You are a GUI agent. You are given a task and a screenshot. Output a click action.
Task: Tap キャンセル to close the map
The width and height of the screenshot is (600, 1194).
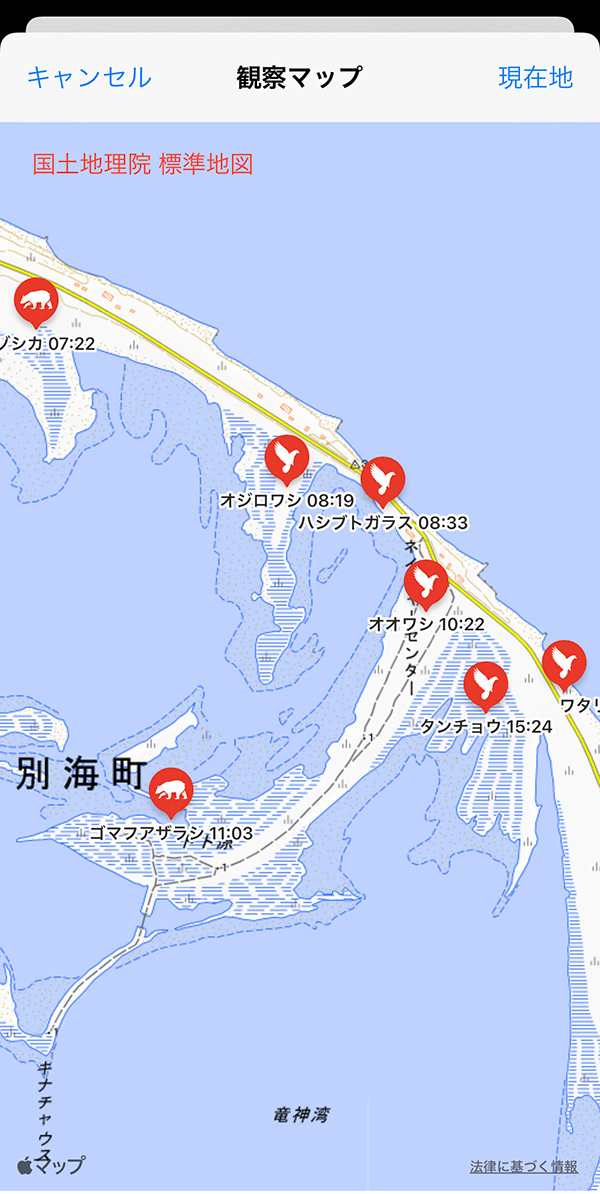[89, 78]
